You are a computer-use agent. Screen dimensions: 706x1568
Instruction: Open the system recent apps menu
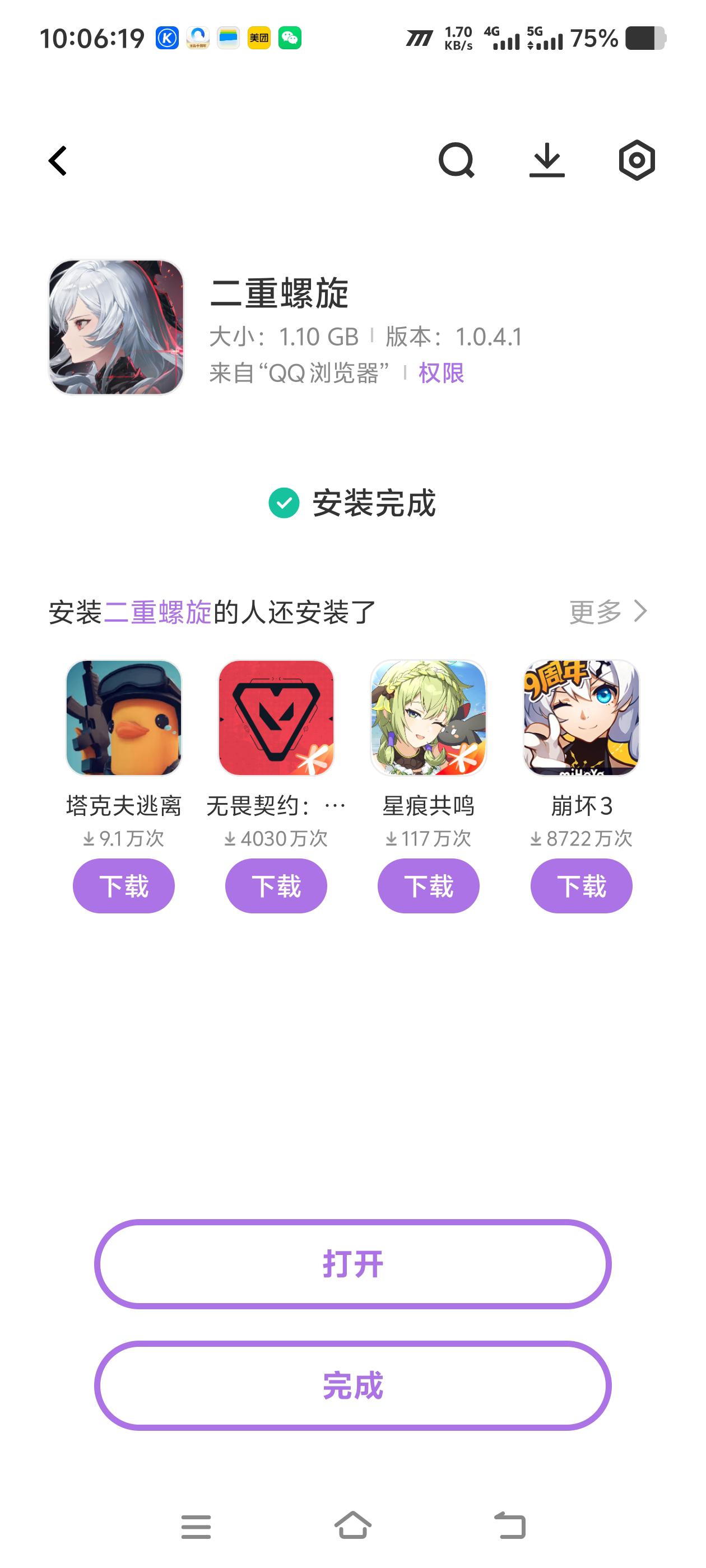tap(196, 1526)
